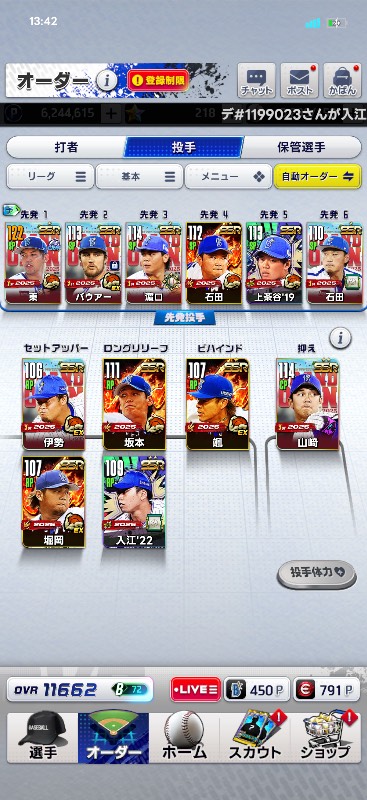Select long relief card 入江'22

pos(134,502)
